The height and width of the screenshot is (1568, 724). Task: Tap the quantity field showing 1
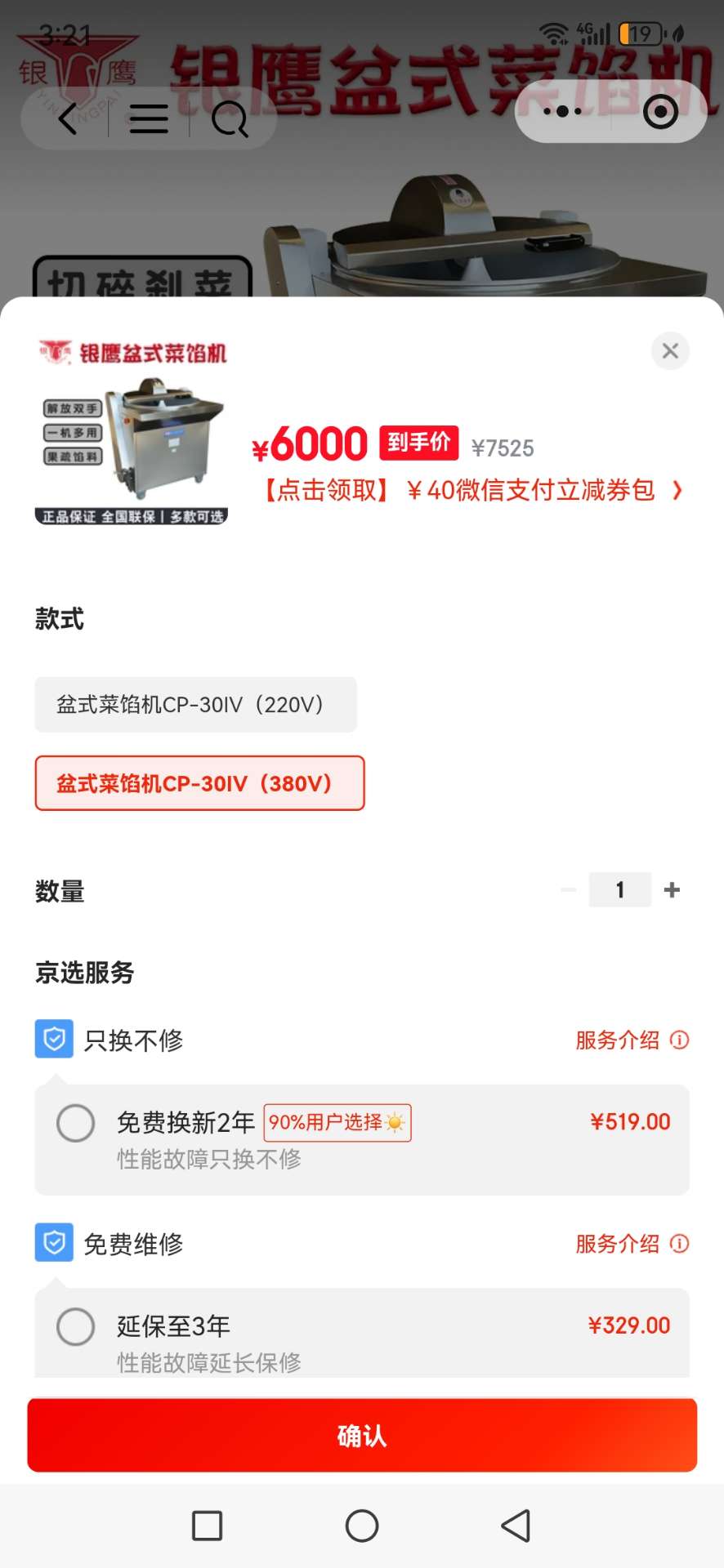(x=619, y=889)
